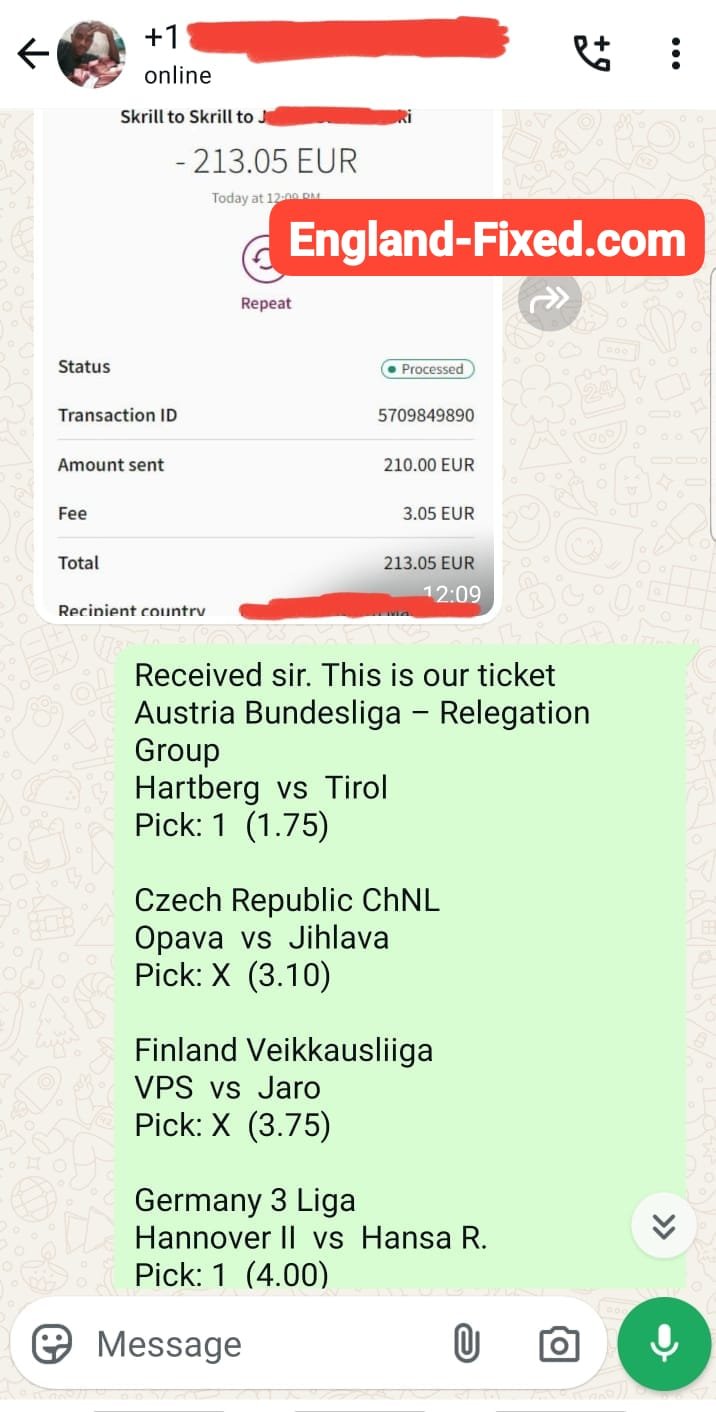Viewport: 716px width, 1412px height.
Task: Open the camera from the chat
Action: (x=558, y=1344)
